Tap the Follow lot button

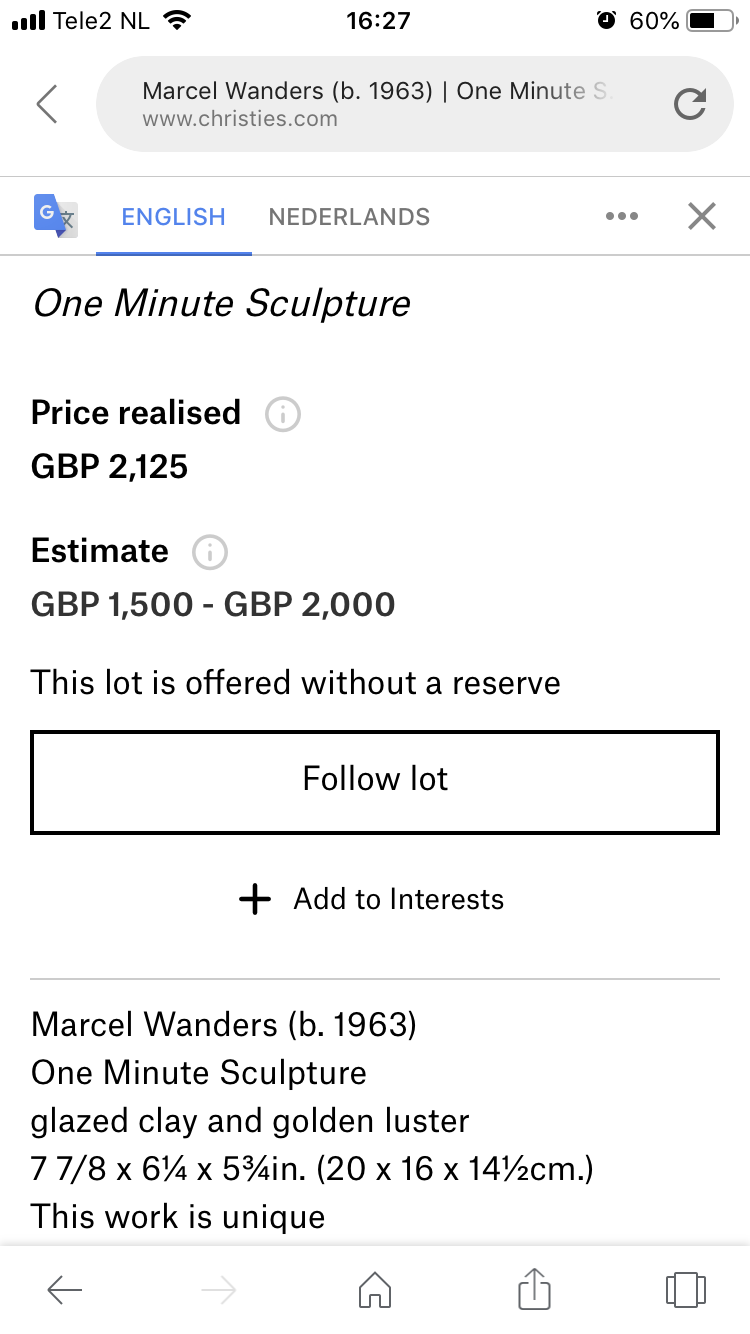[375, 781]
